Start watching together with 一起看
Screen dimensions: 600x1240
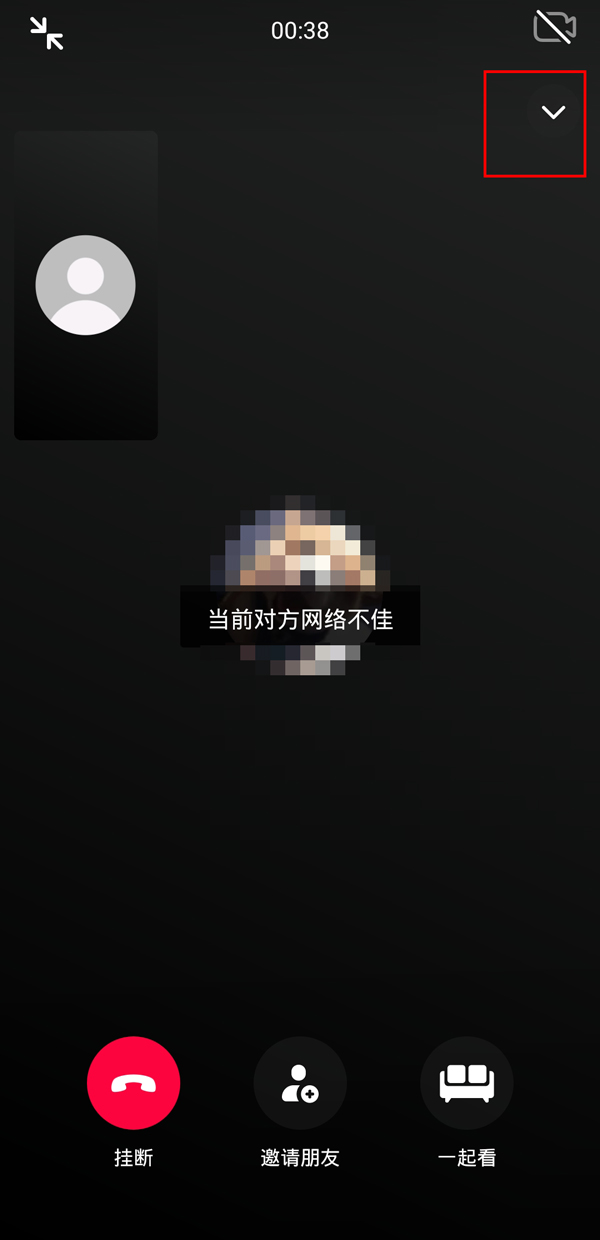click(467, 1084)
